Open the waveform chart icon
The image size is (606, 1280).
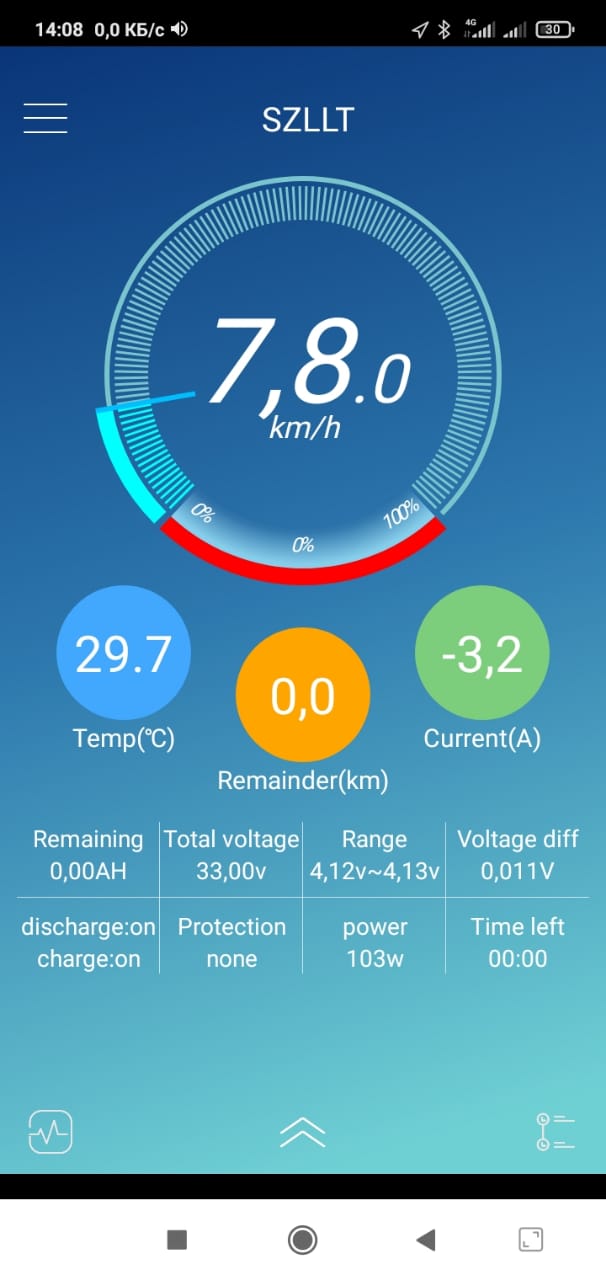(51, 1133)
